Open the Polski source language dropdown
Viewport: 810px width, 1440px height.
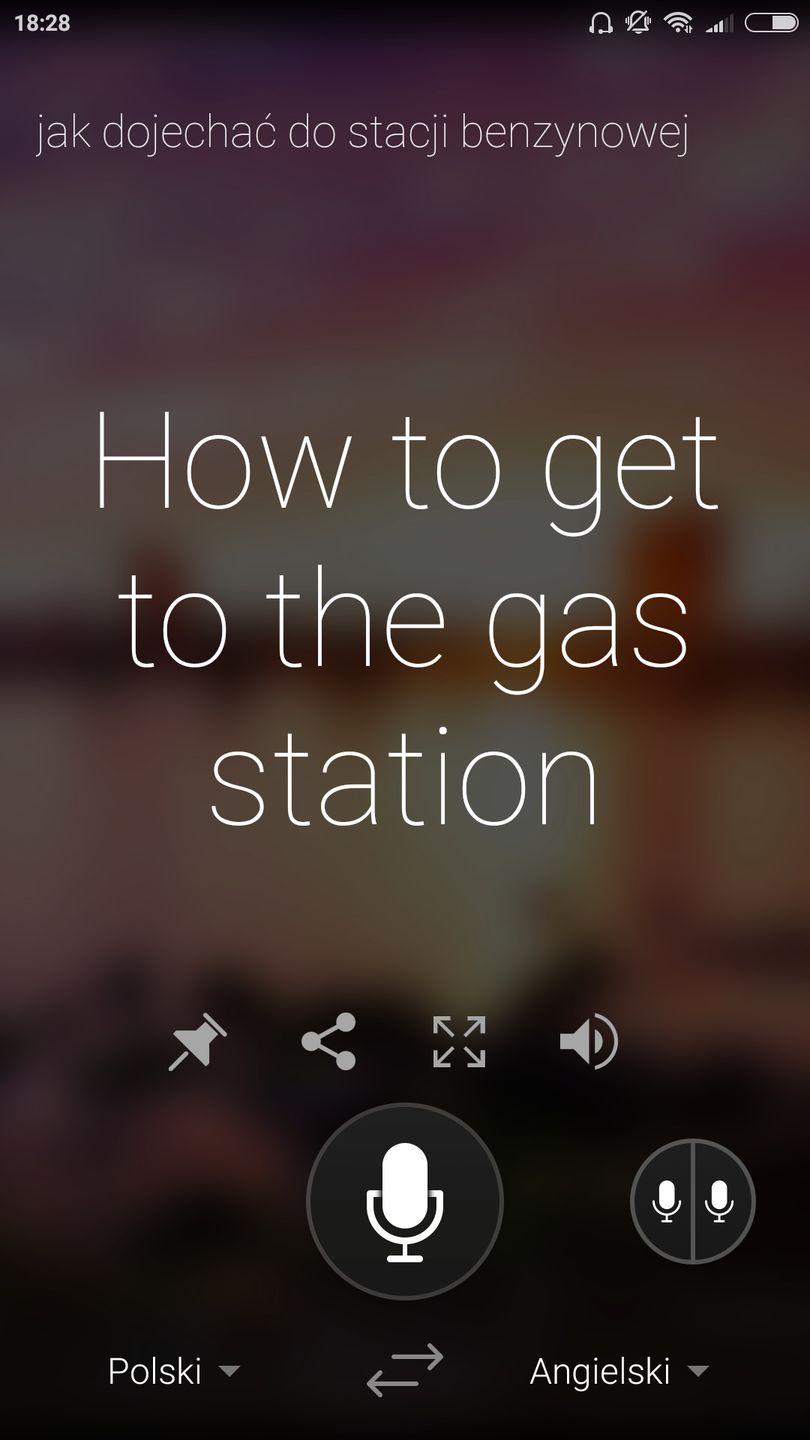tap(174, 1371)
